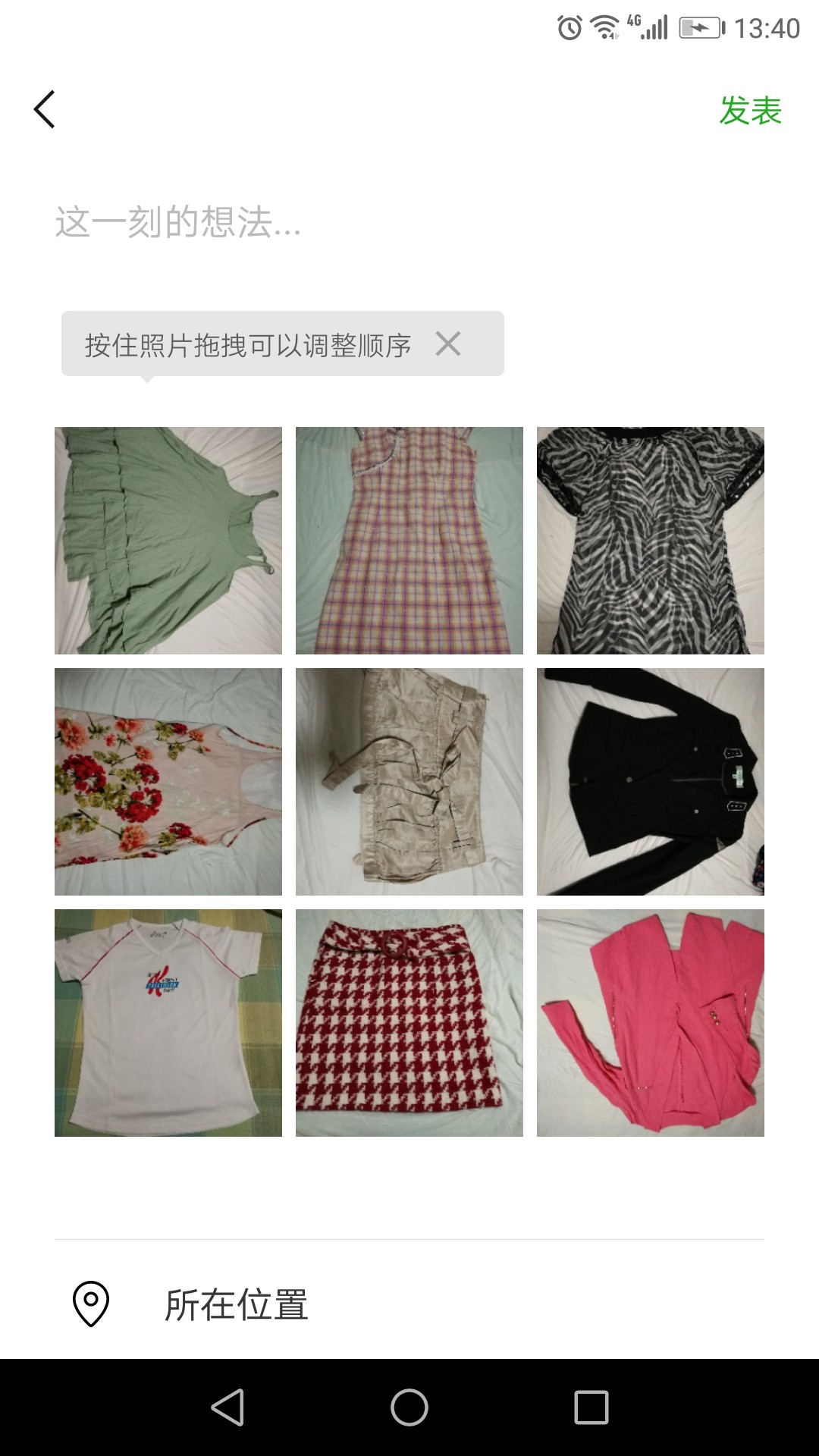819x1456 pixels.
Task: Open the white T-shirt photo
Action: click(x=168, y=1023)
